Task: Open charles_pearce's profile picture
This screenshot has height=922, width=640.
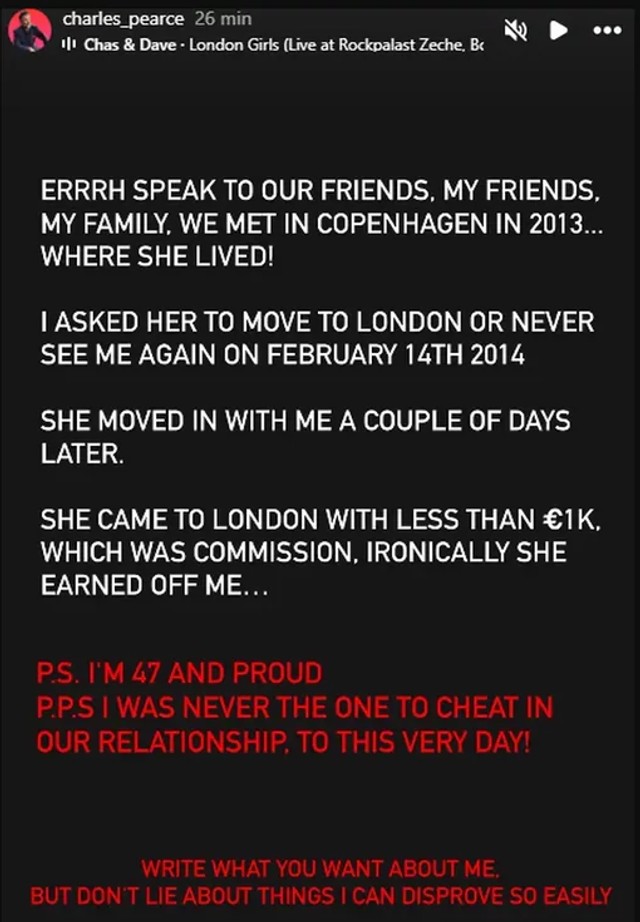Action: [x=29, y=31]
